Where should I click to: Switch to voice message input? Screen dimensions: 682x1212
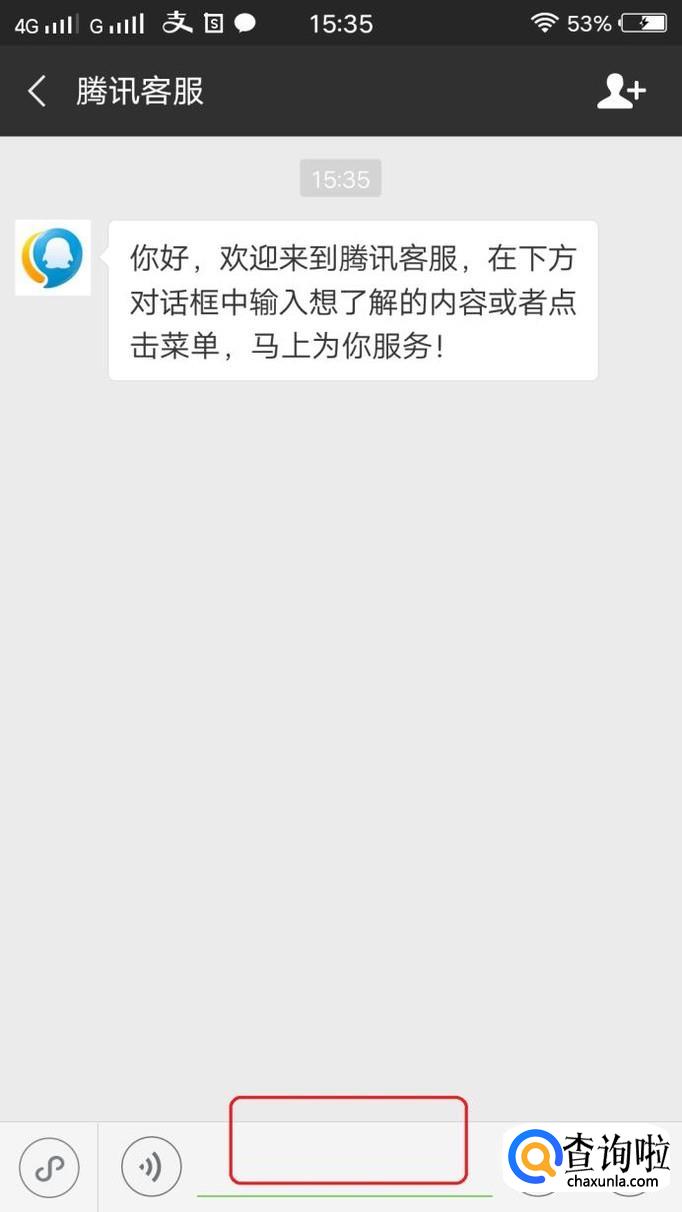click(151, 1167)
